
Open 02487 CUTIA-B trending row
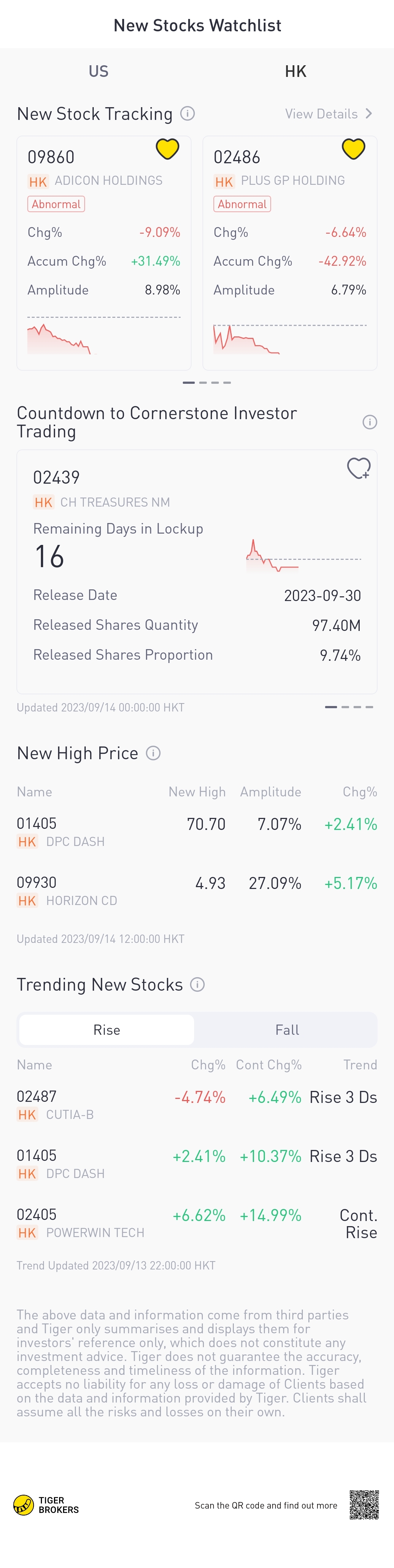coord(197,1105)
